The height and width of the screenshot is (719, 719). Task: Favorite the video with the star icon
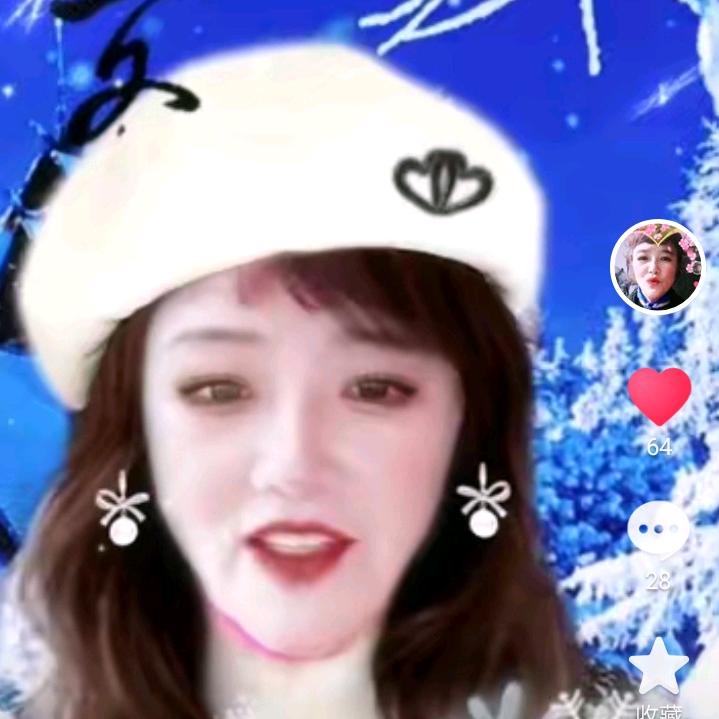[x=659, y=667]
